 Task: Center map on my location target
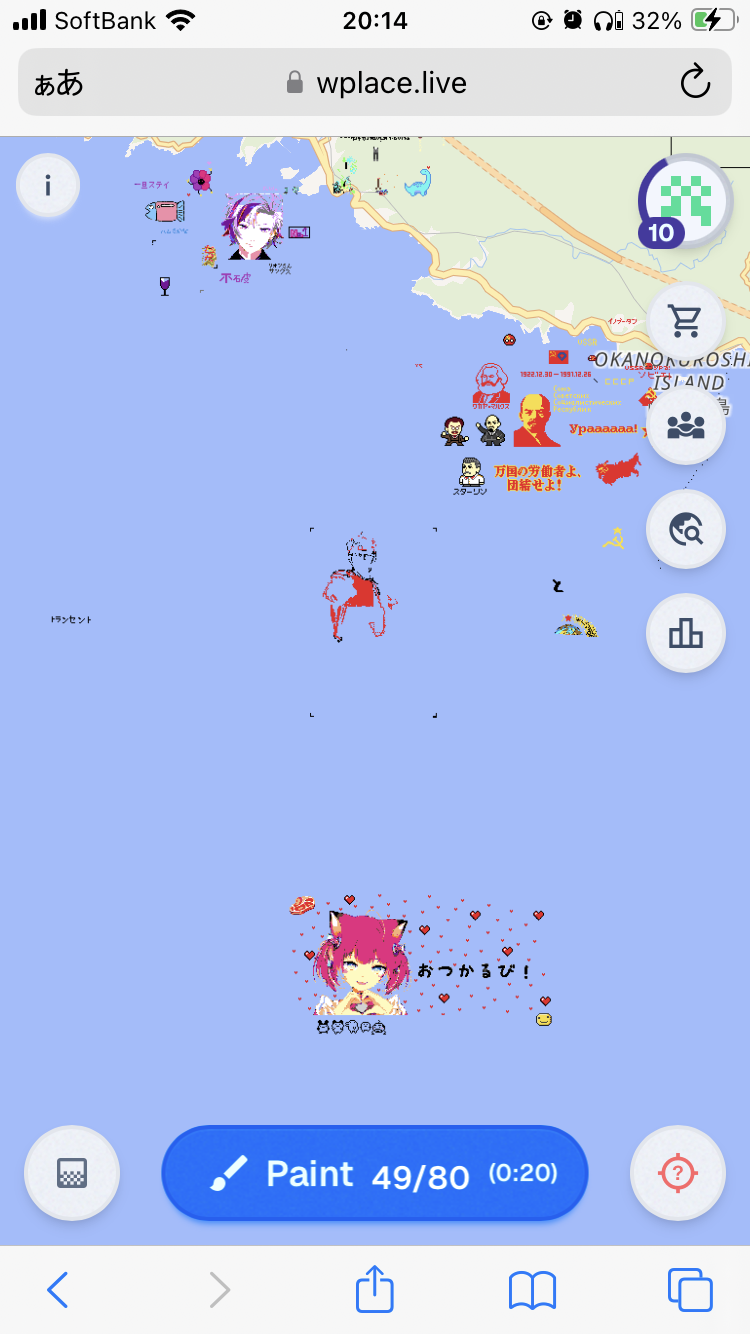coord(677,1173)
